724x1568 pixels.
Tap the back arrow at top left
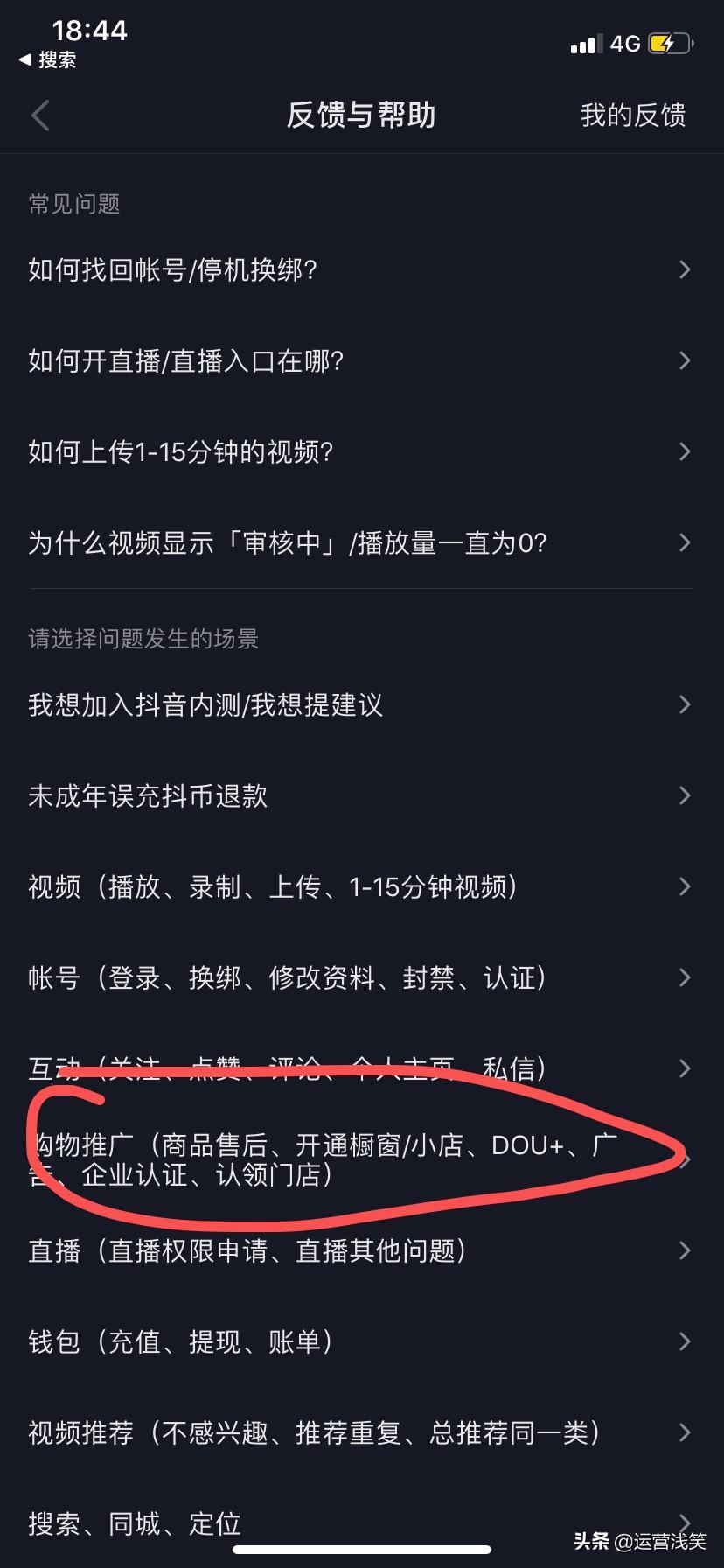click(x=39, y=115)
